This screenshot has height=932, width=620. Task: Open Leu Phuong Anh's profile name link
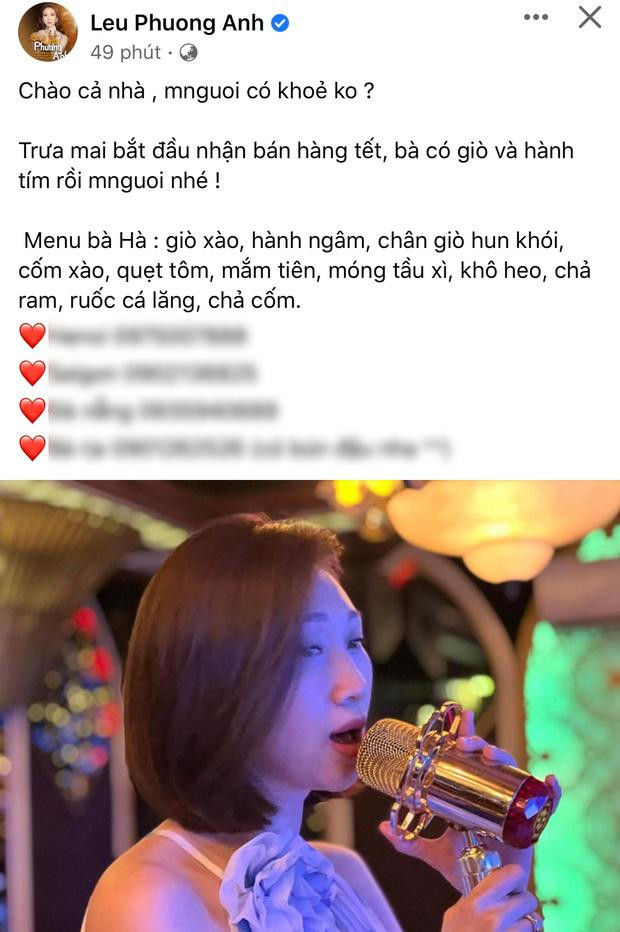[177, 22]
